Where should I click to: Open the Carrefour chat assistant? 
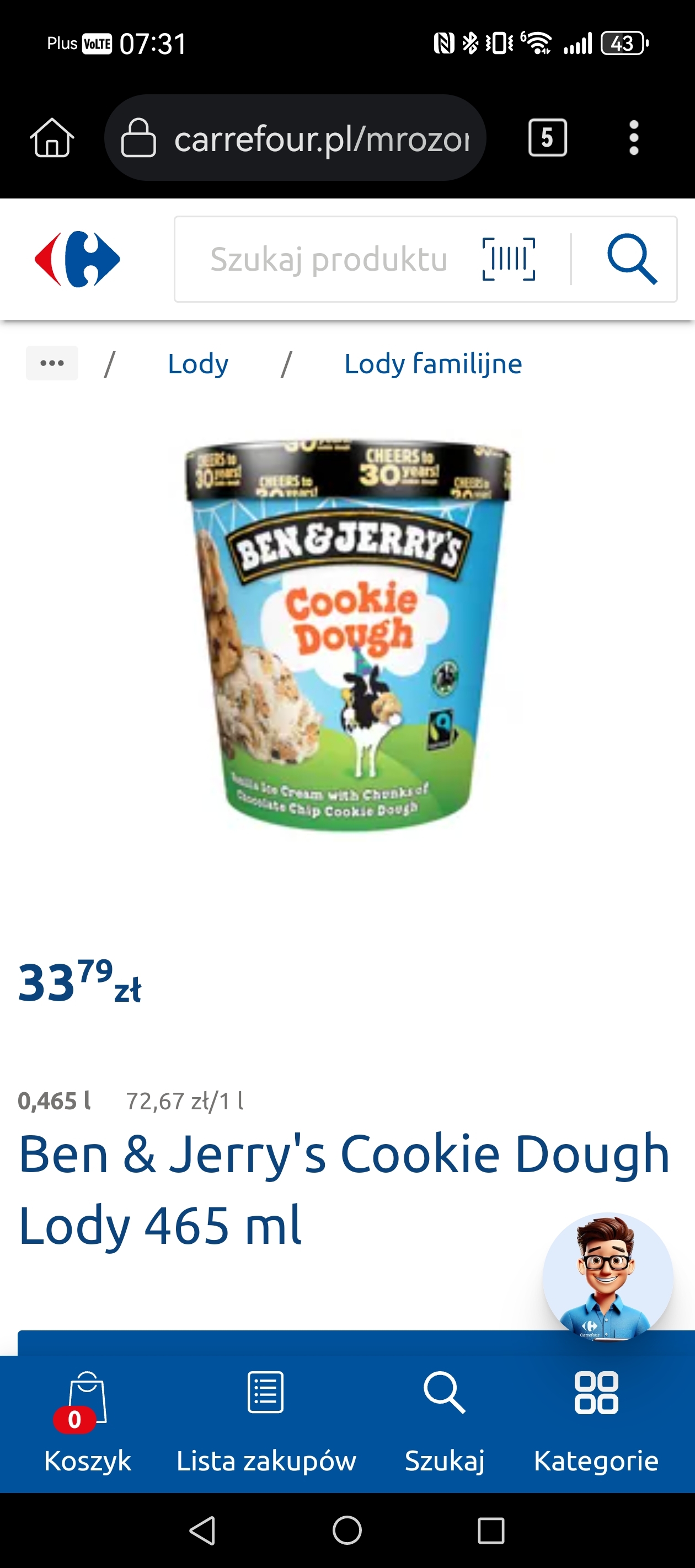(607, 1277)
